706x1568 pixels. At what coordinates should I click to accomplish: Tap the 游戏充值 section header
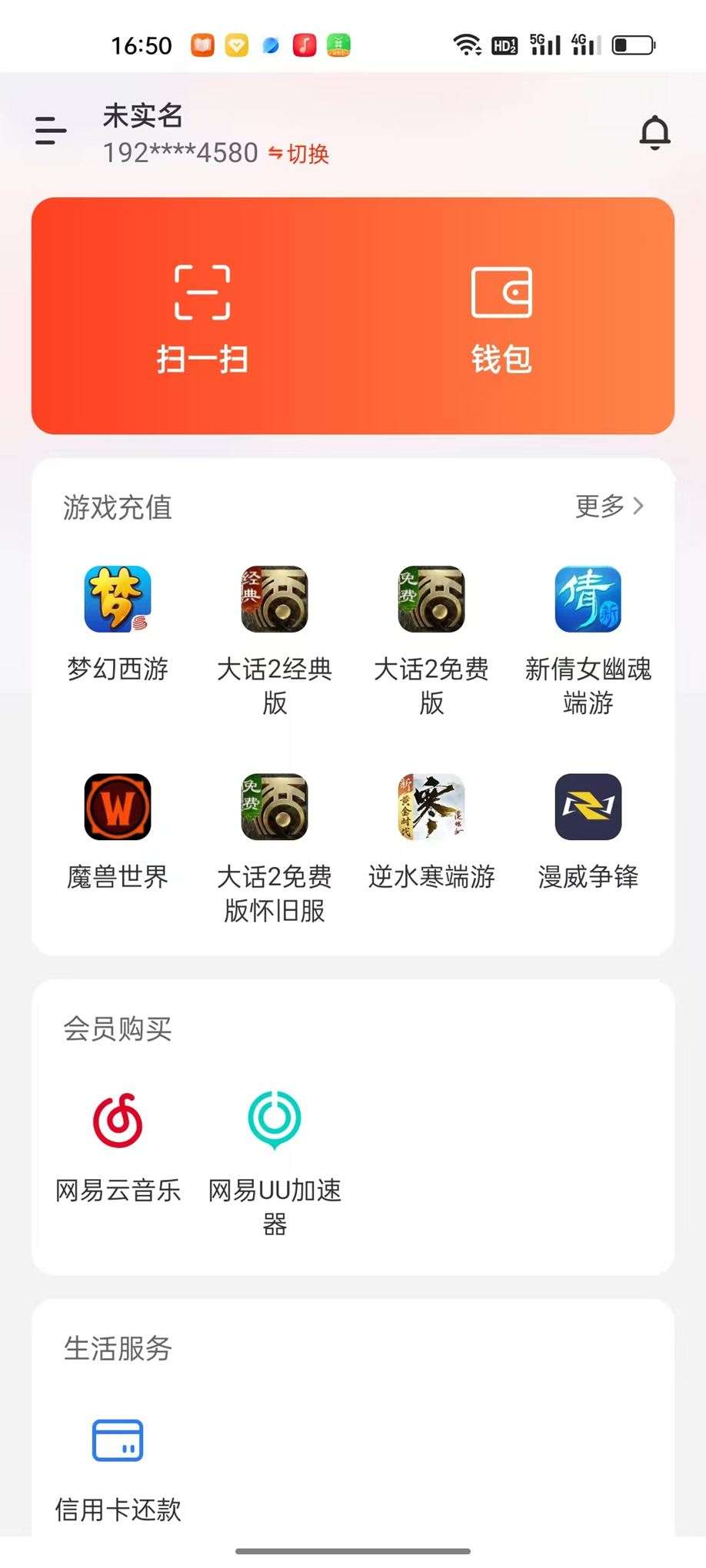coord(118,507)
